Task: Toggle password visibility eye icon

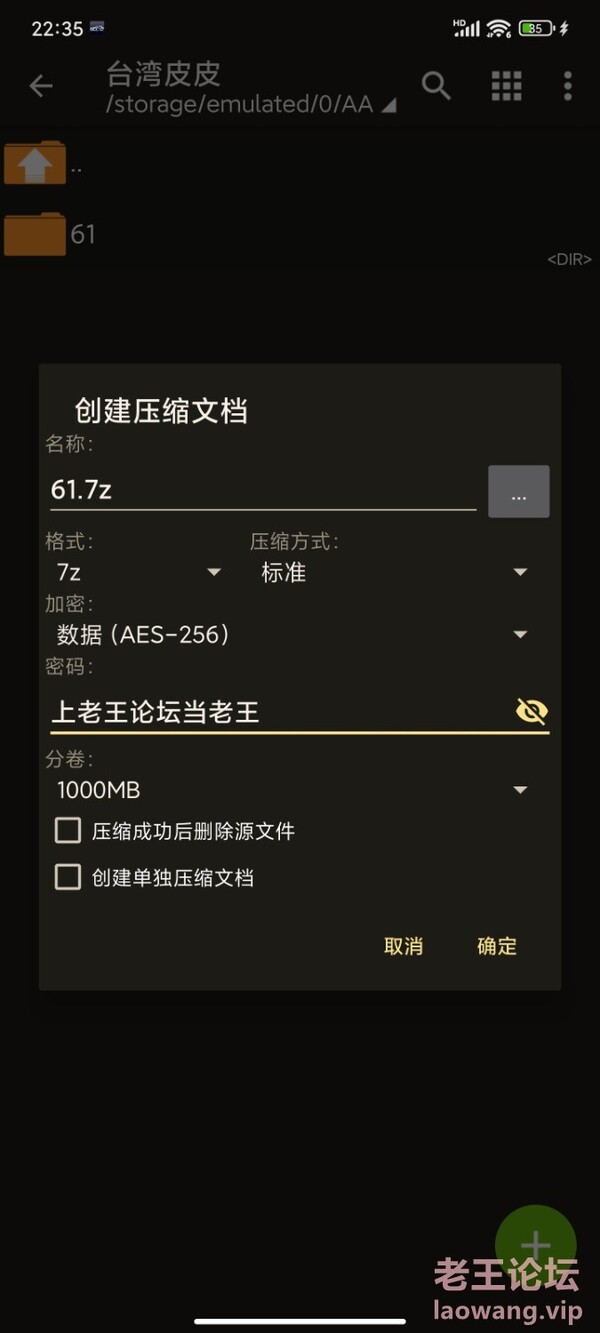Action: click(x=531, y=711)
